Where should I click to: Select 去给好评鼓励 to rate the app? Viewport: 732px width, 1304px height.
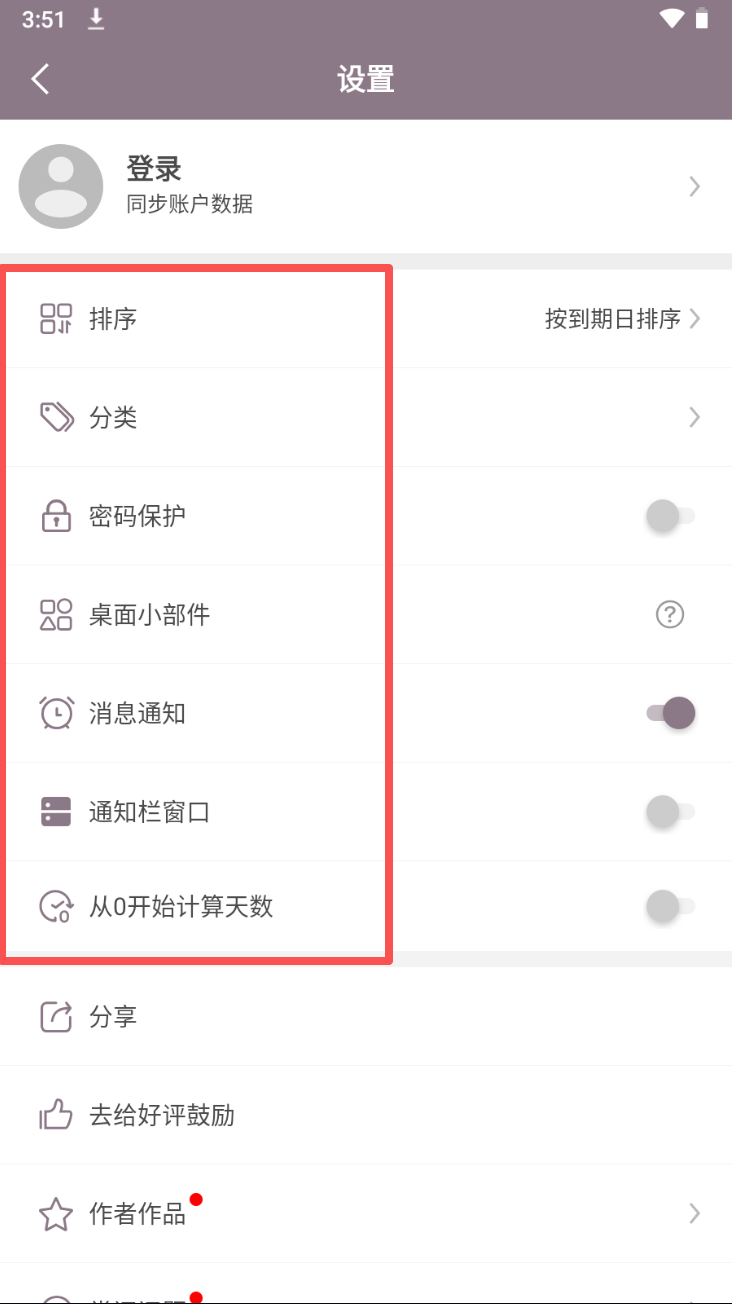coord(365,1115)
